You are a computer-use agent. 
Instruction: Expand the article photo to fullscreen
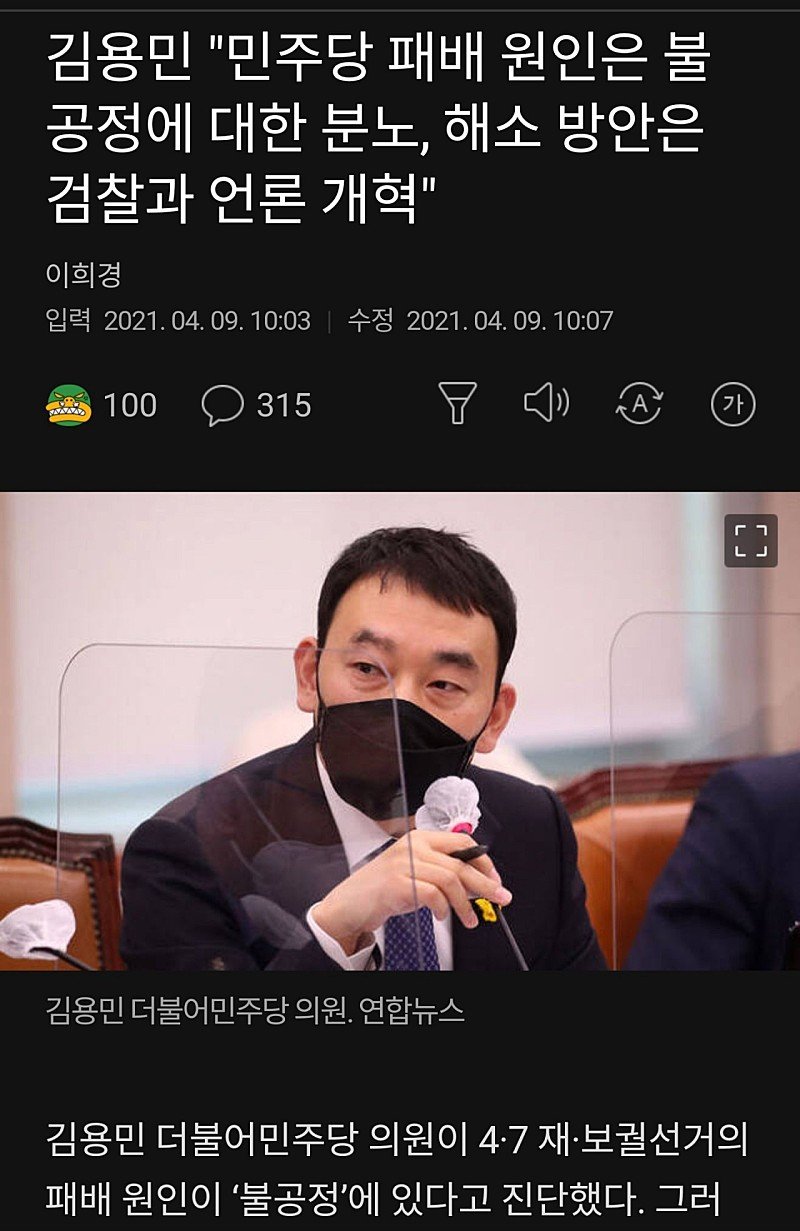[x=750, y=541]
